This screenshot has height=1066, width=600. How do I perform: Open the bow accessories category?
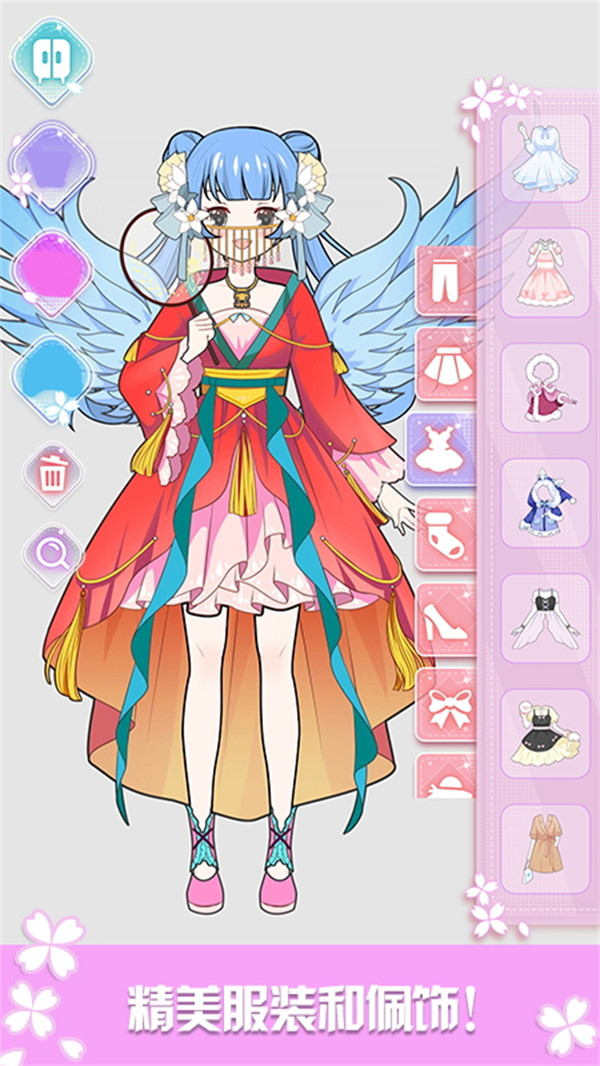pos(446,704)
